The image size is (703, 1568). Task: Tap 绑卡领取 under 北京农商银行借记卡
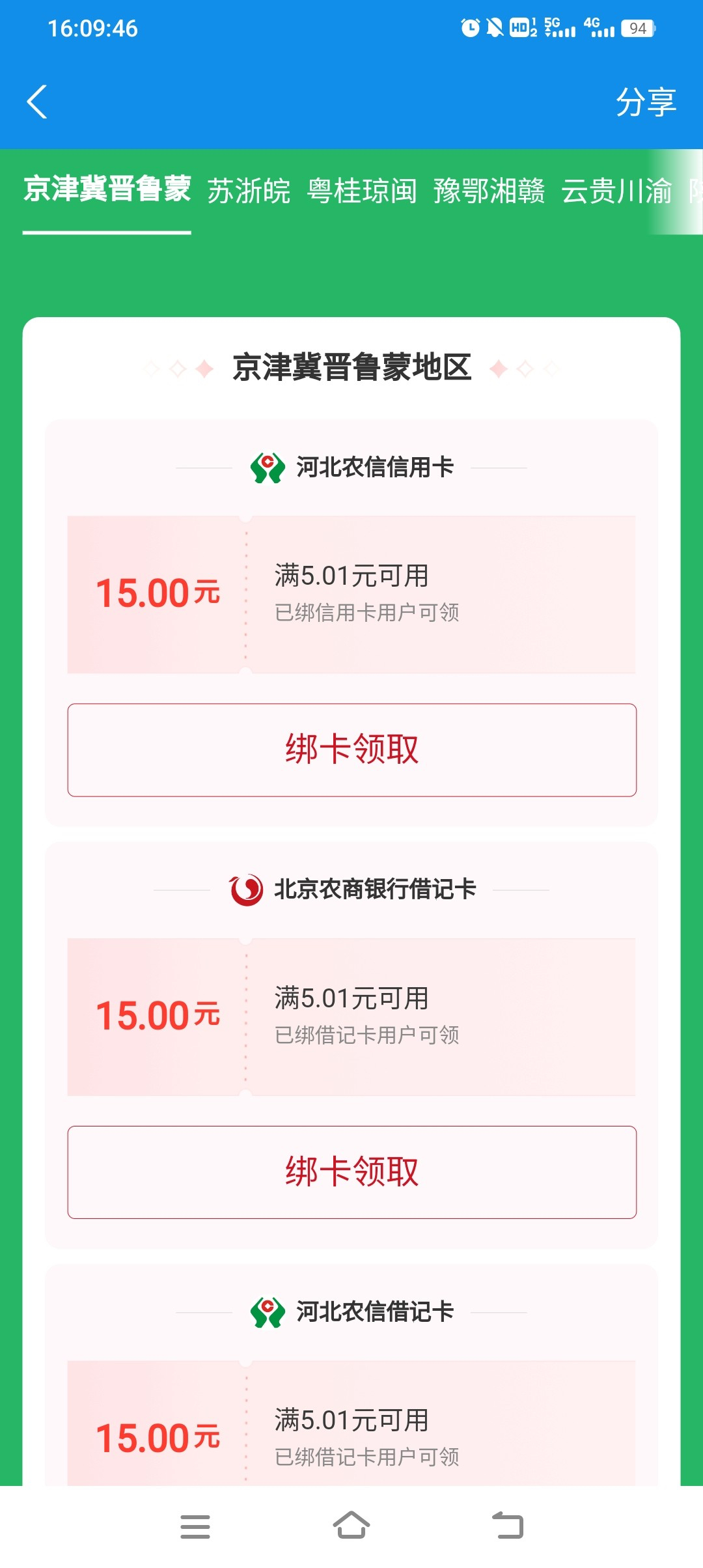(x=352, y=1172)
